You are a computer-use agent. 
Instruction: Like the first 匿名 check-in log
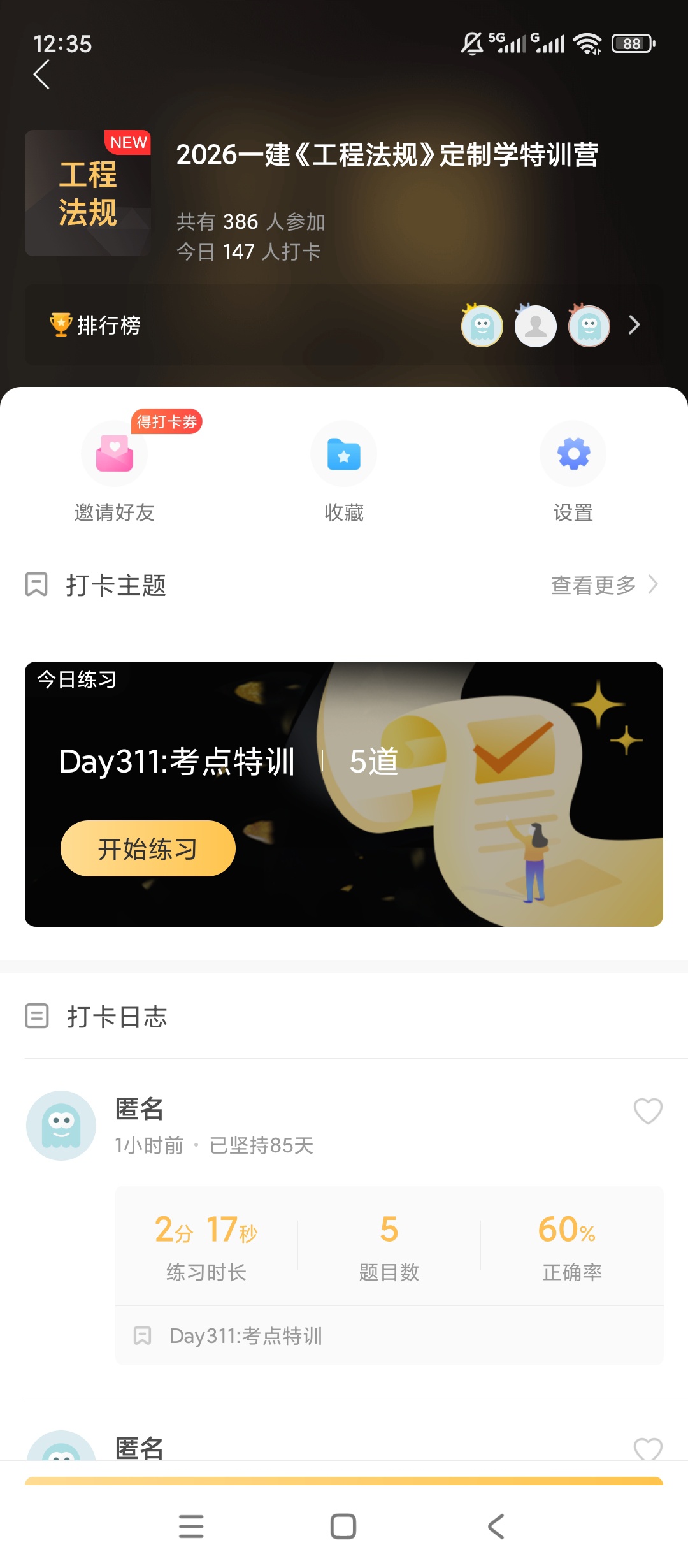click(648, 1112)
